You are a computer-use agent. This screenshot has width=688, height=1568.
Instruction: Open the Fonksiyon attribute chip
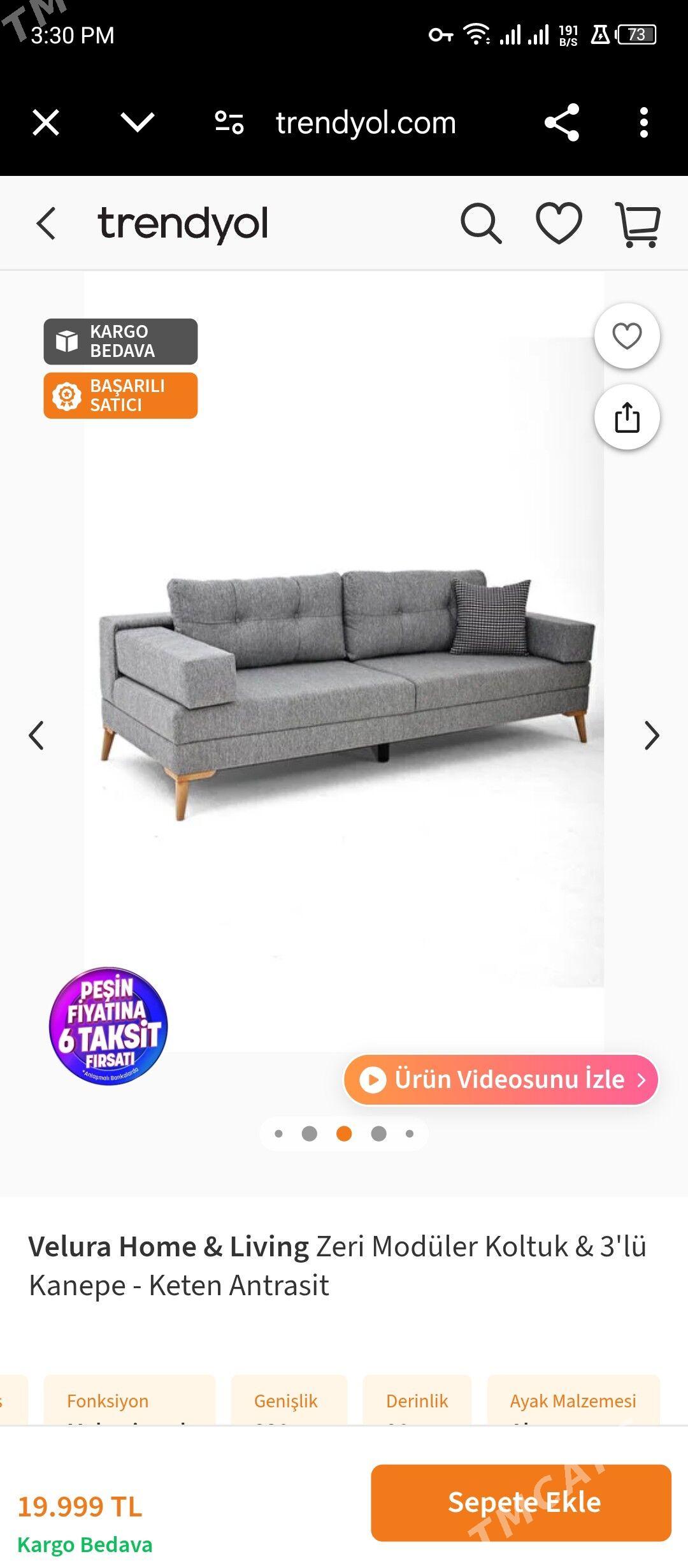click(x=129, y=1401)
